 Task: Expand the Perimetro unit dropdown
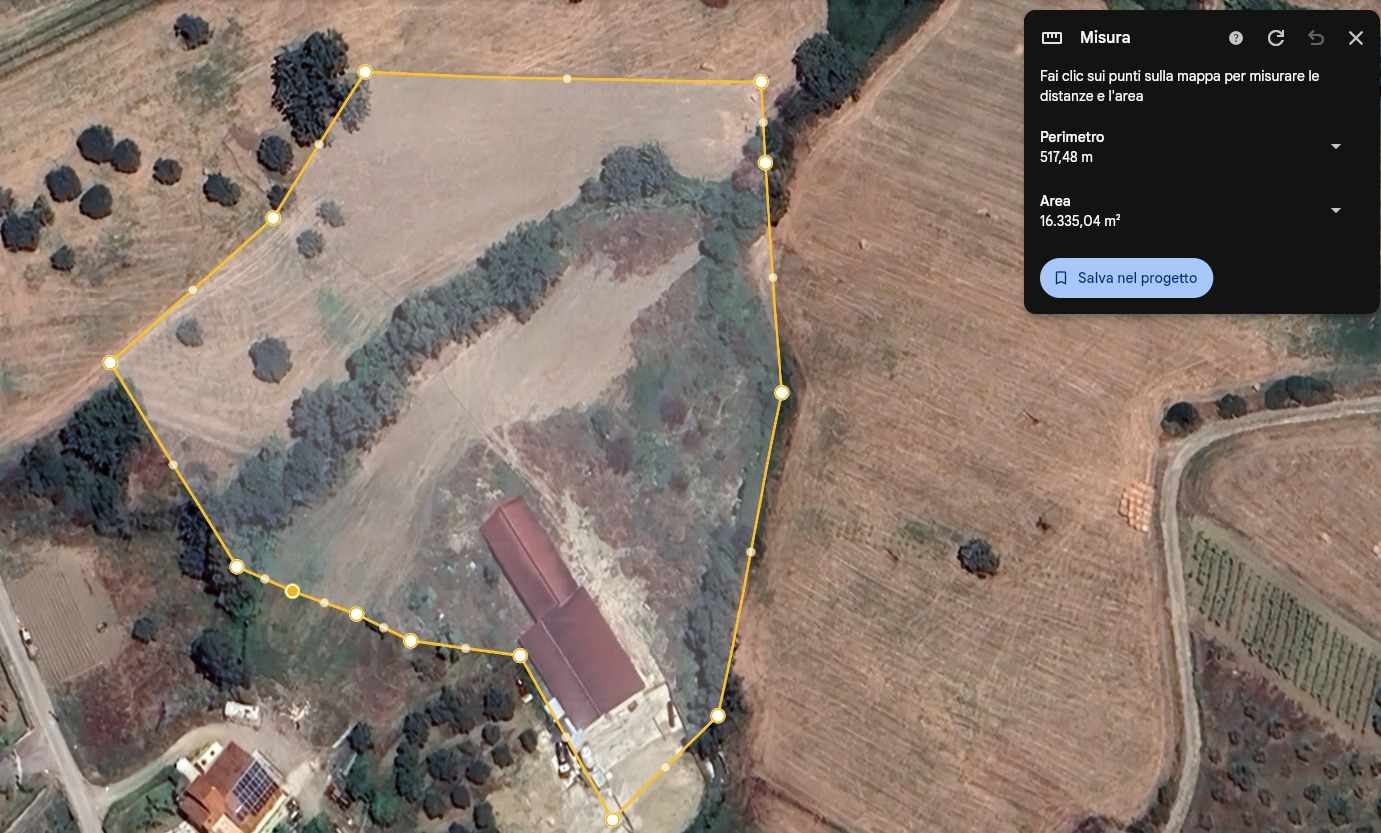(x=1335, y=147)
